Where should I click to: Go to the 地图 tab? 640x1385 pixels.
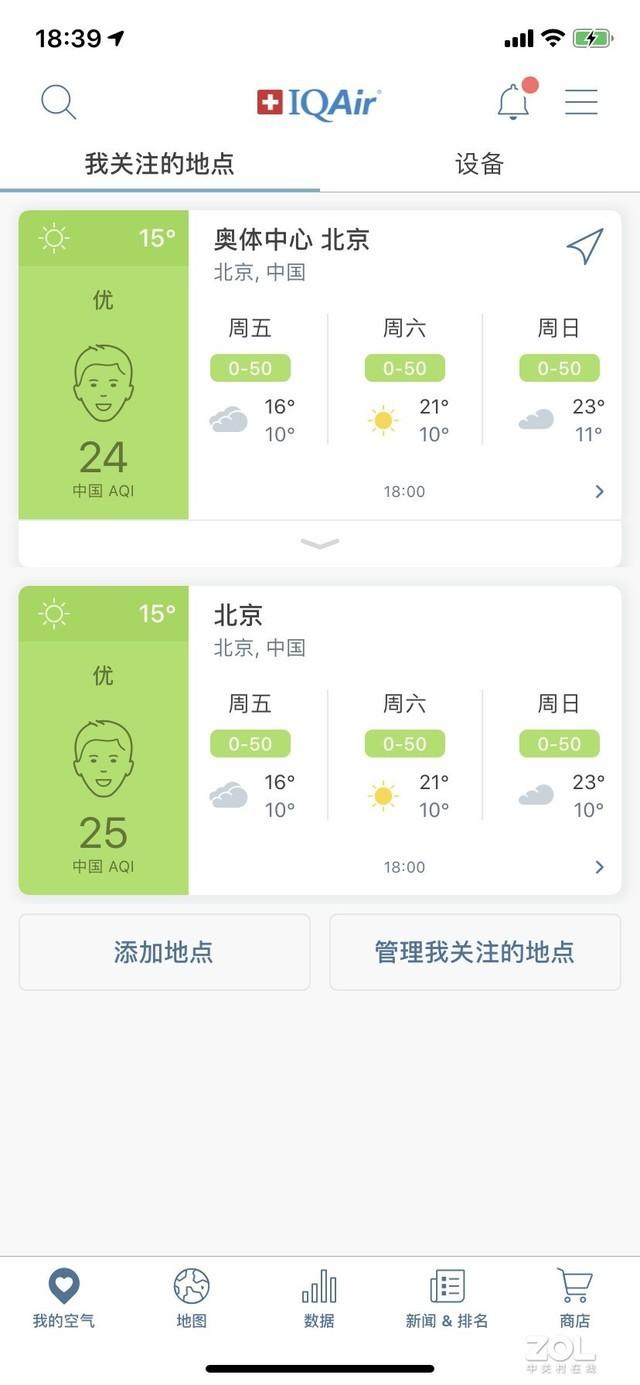click(191, 1298)
